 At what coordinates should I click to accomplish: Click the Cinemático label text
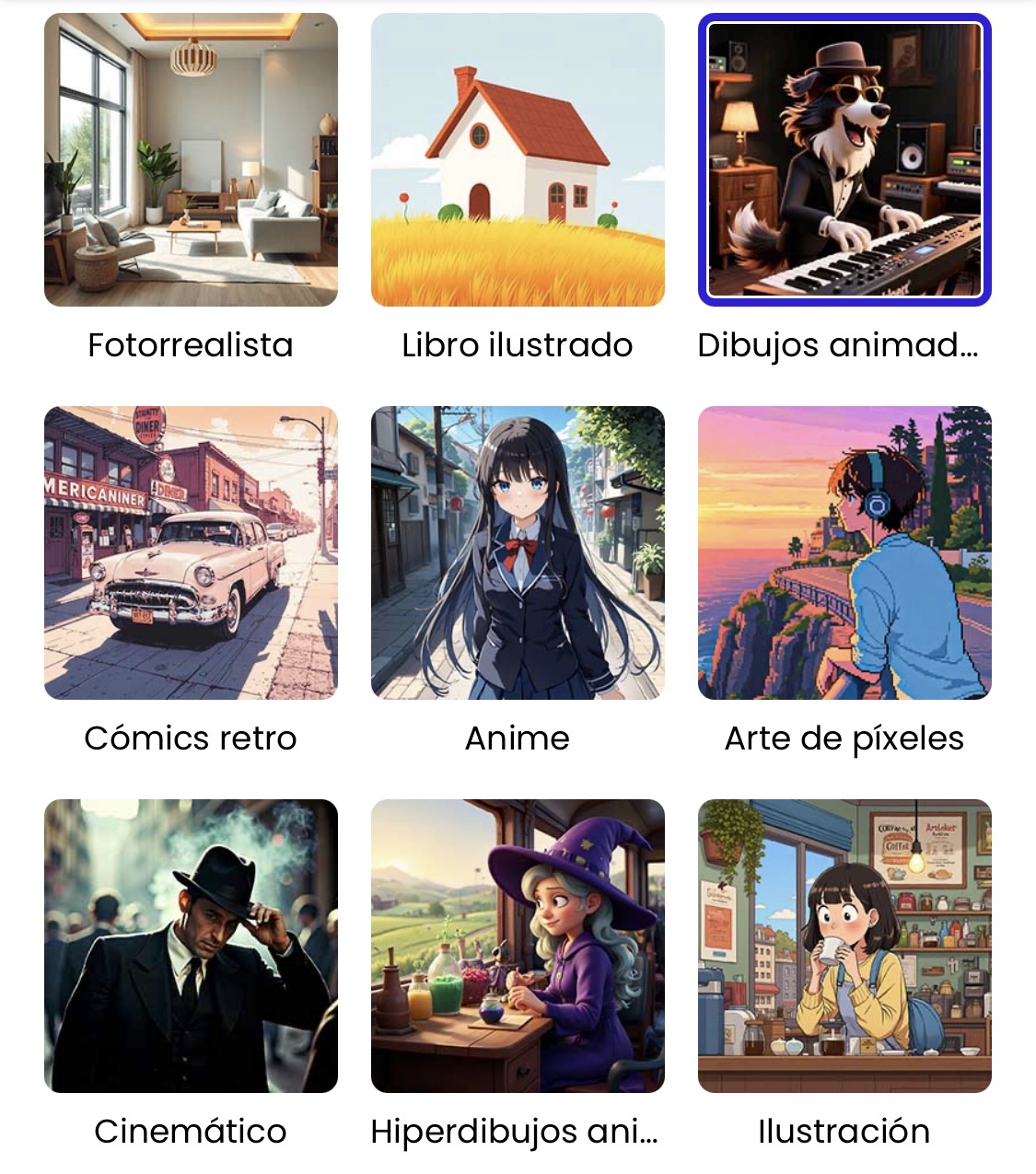191,1131
